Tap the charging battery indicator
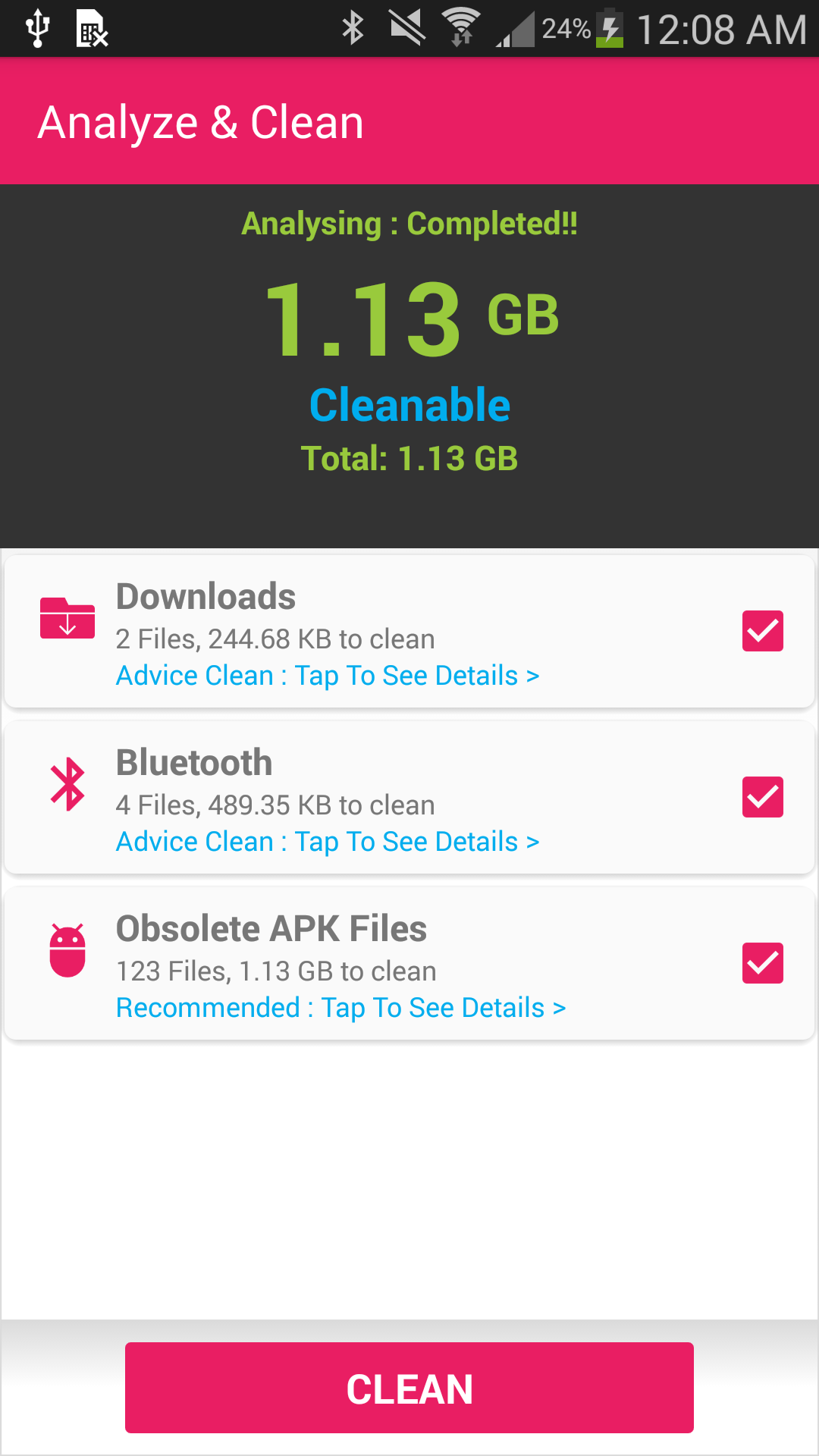The height and width of the screenshot is (1456, 819). pyautogui.click(x=611, y=29)
